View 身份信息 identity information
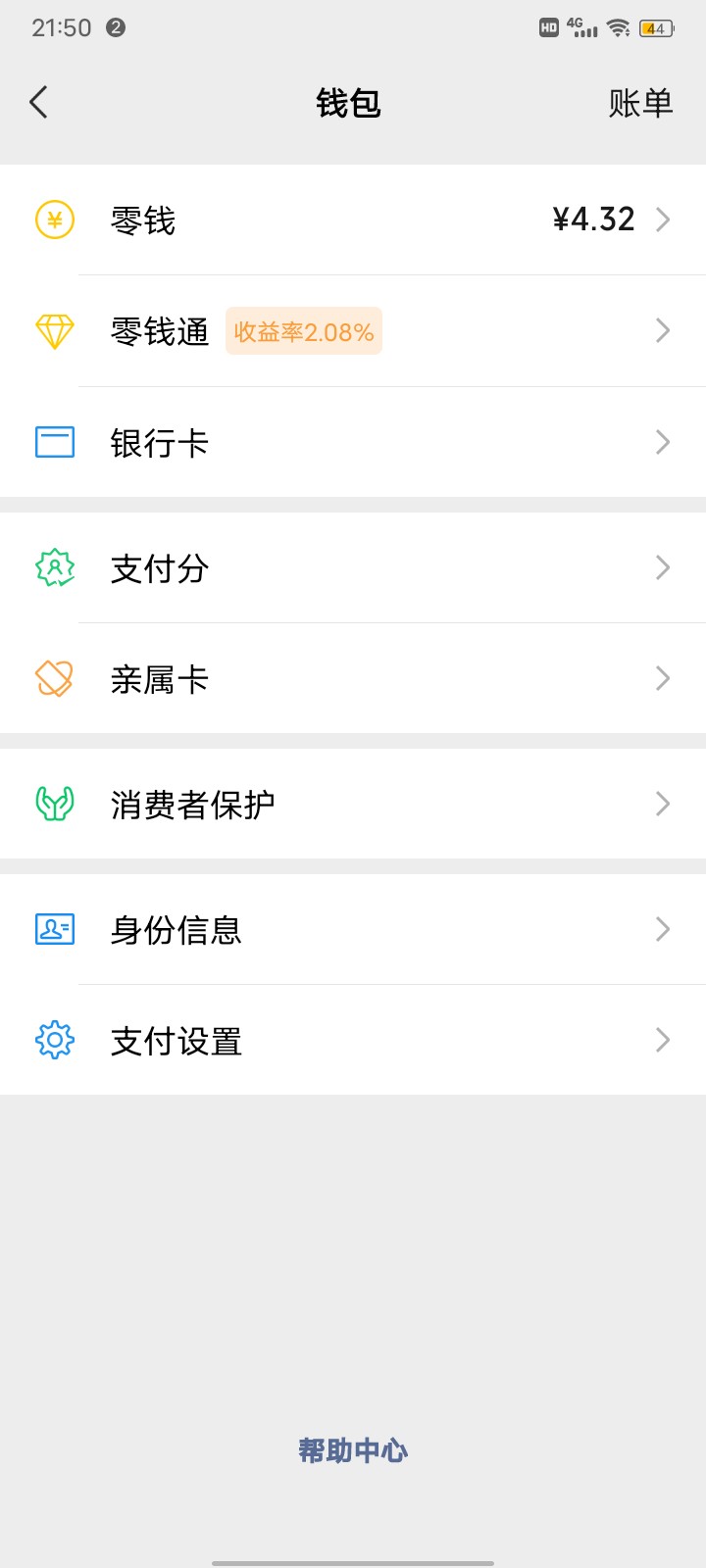The width and height of the screenshot is (706, 1568). click(x=353, y=929)
